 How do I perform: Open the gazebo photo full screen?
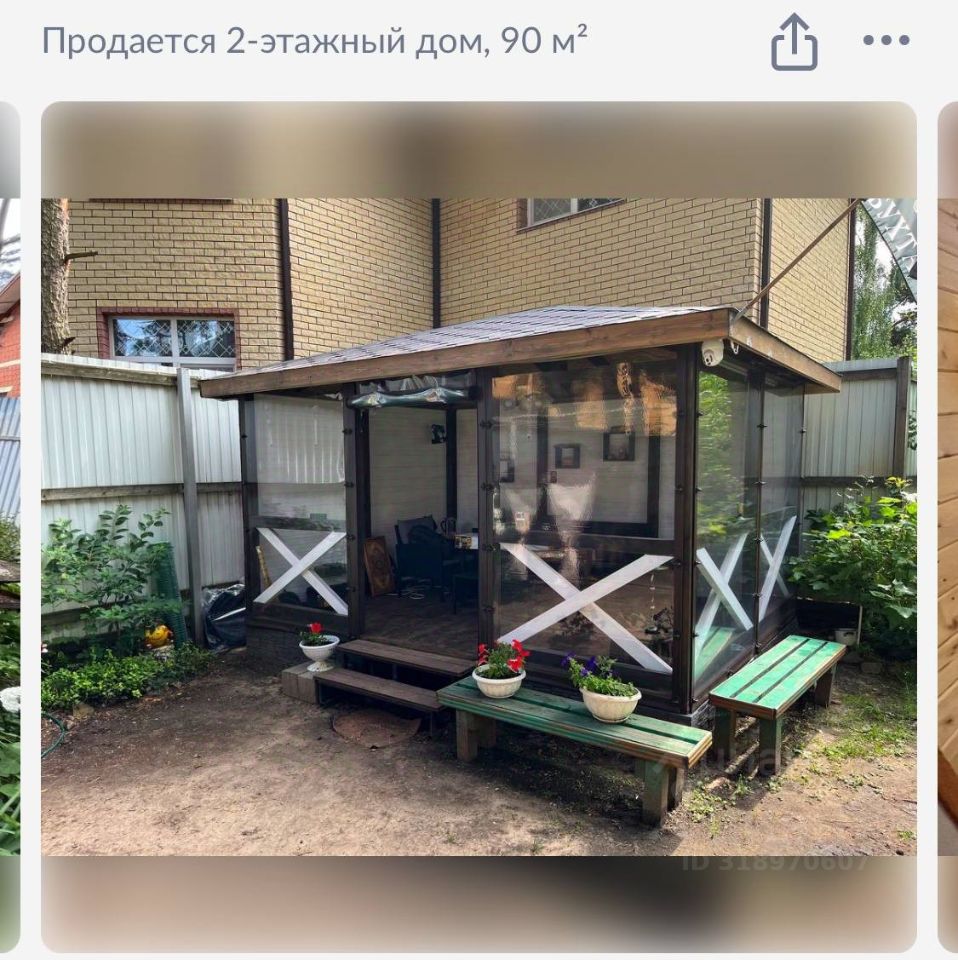pos(478,526)
